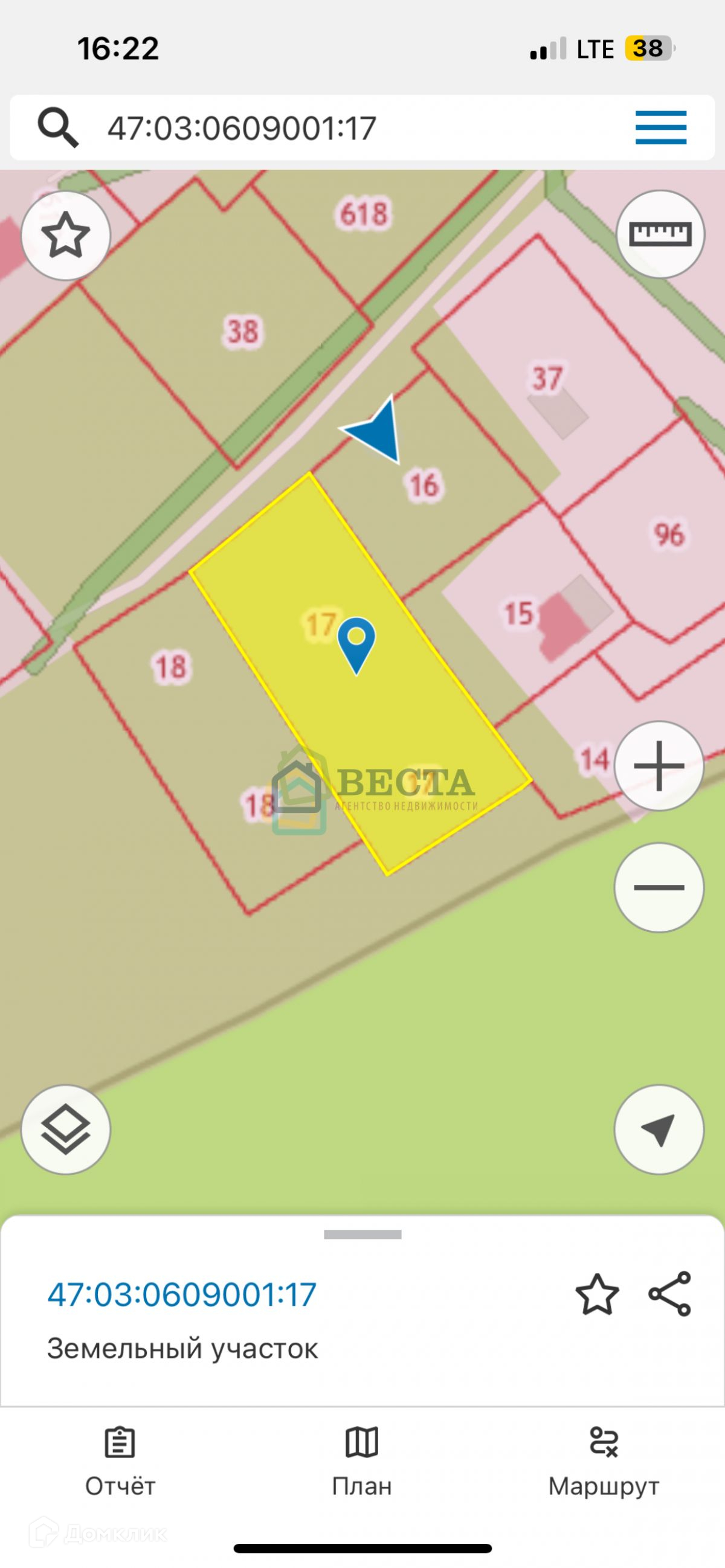Center the map on my location
This screenshot has width=725, height=1568.
659,1129
